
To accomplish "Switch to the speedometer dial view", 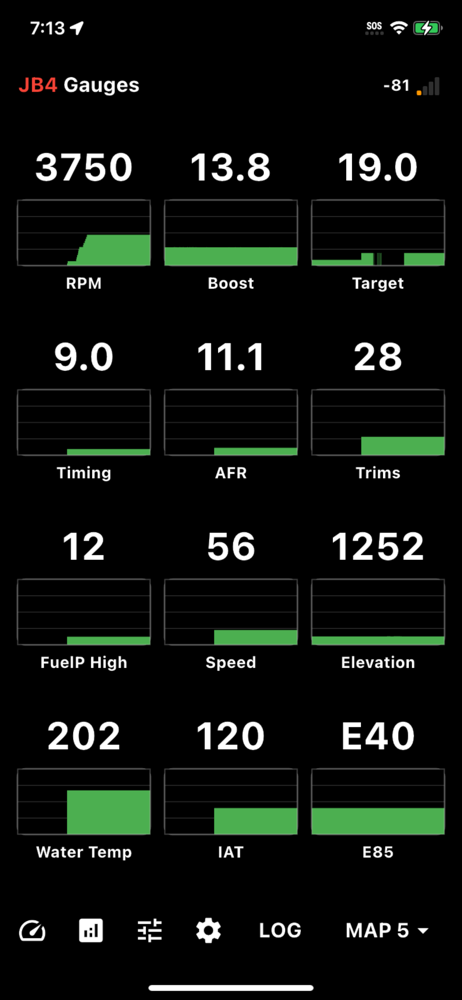I will (x=33, y=931).
